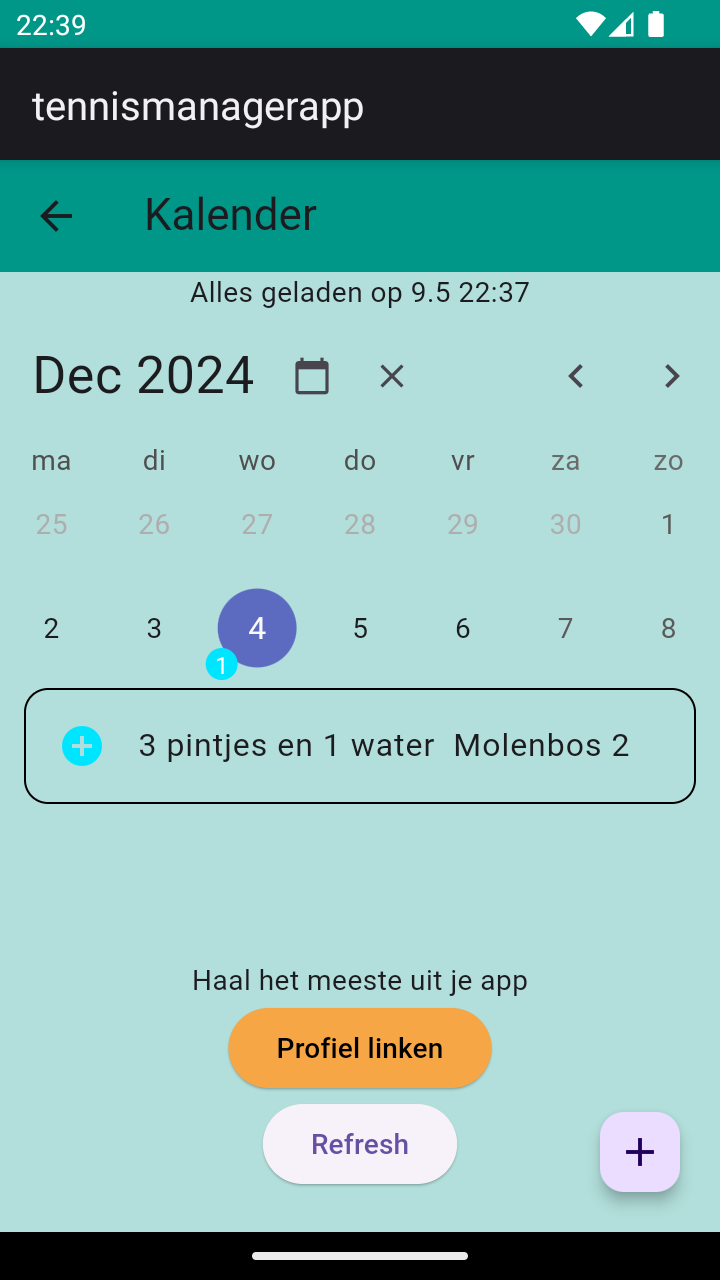
Task: Go to the previous month
Action: [x=575, y=377]
